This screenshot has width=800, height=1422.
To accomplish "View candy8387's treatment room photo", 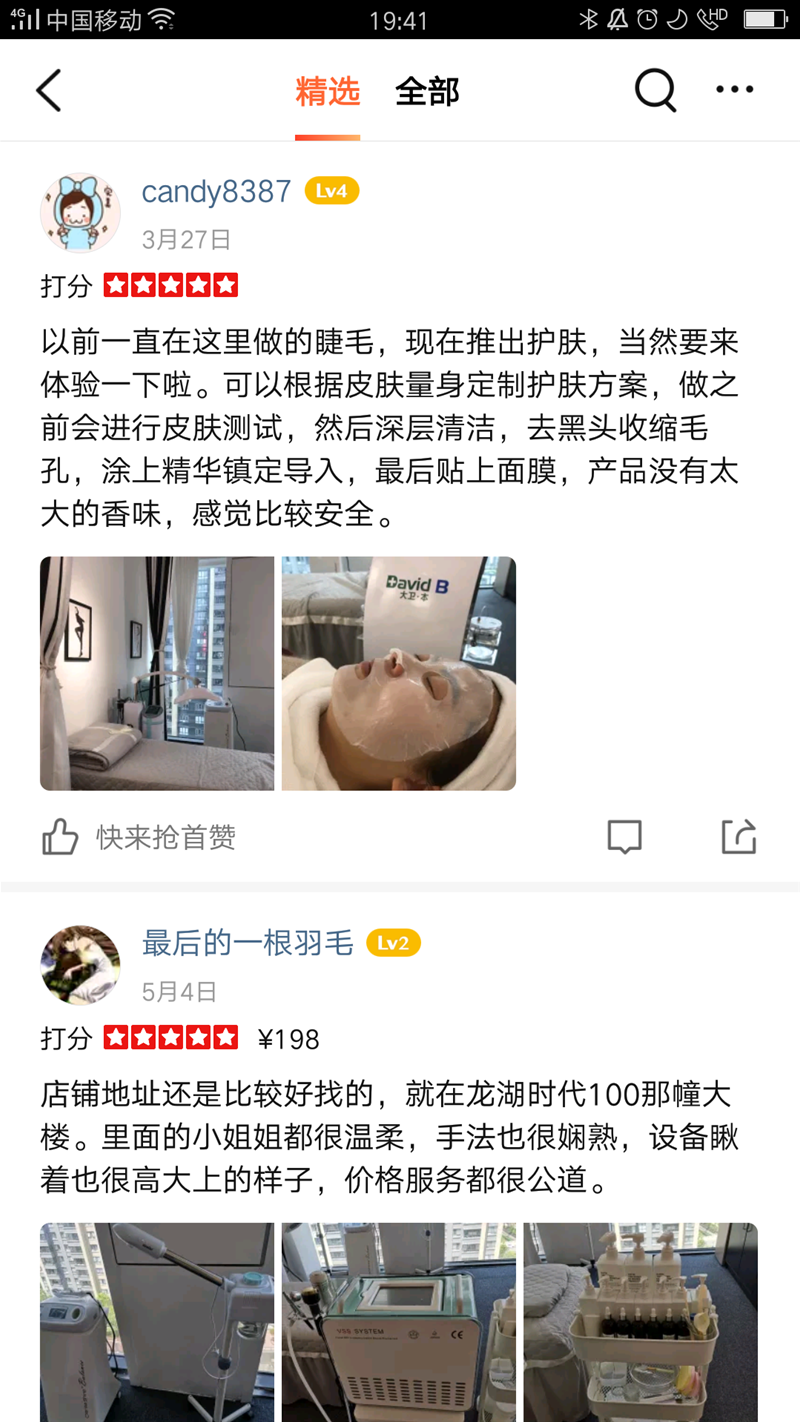I will (x=157, y=673).
